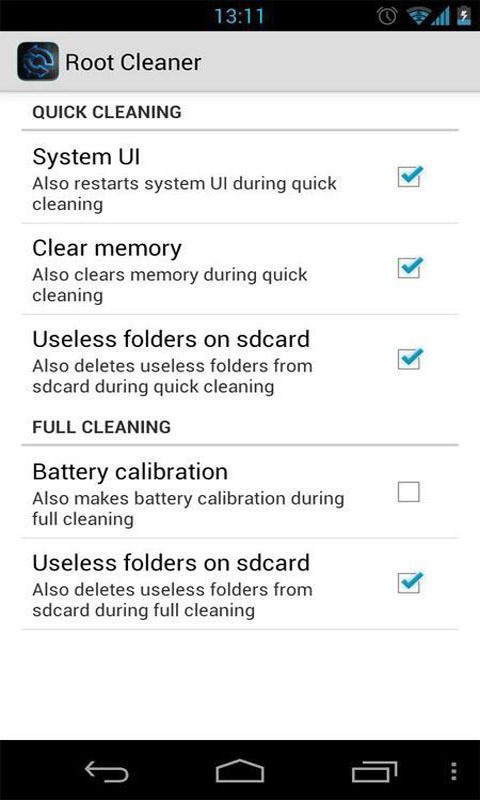
Task: Enable the Battery calibration checkbox
Action: [x=409, y=492]
